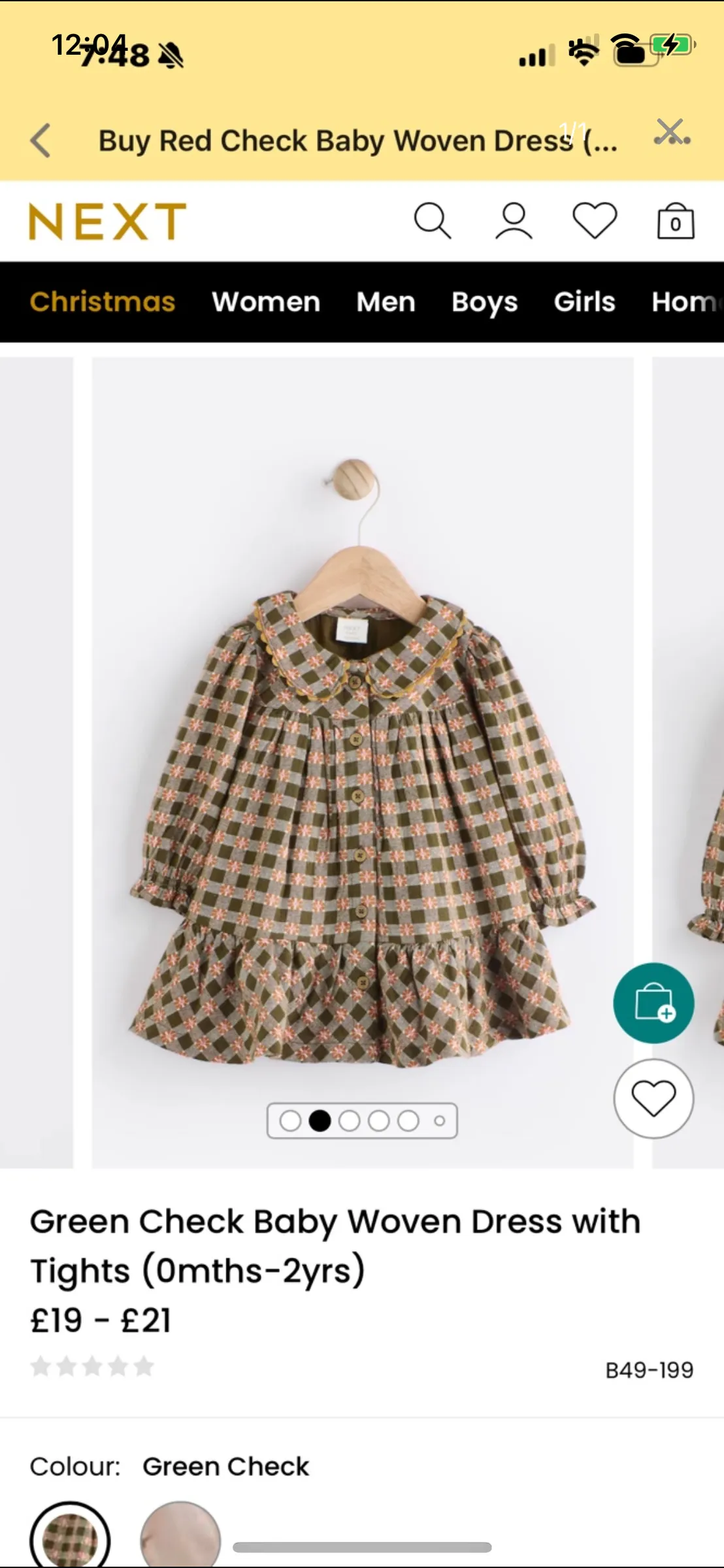This screenshot has width=724, height=1568.
Task: Close the in-app browser page
Action: pyautogui.click(x=670, y=133)
